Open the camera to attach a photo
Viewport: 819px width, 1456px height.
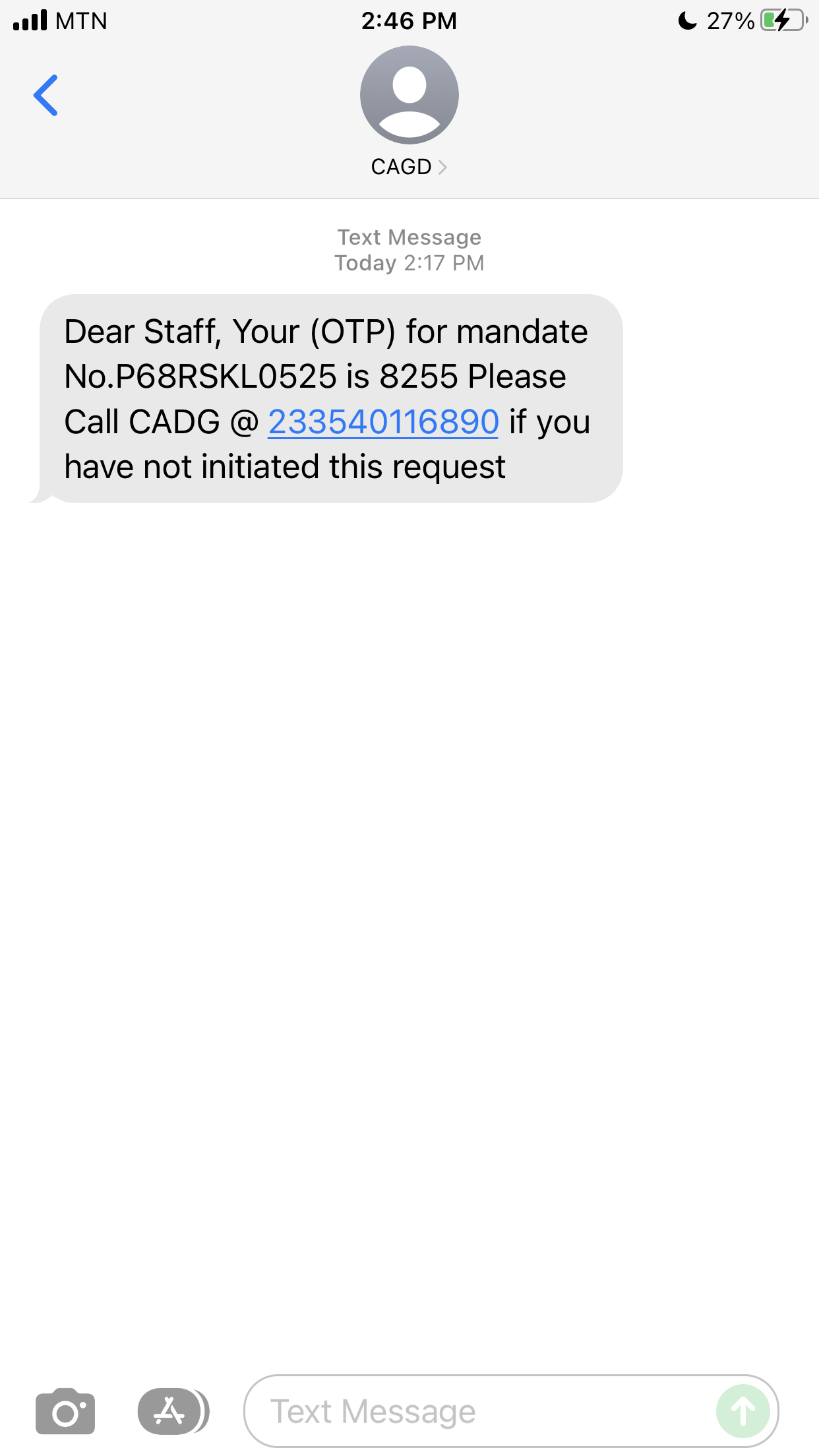point(65,1411)
